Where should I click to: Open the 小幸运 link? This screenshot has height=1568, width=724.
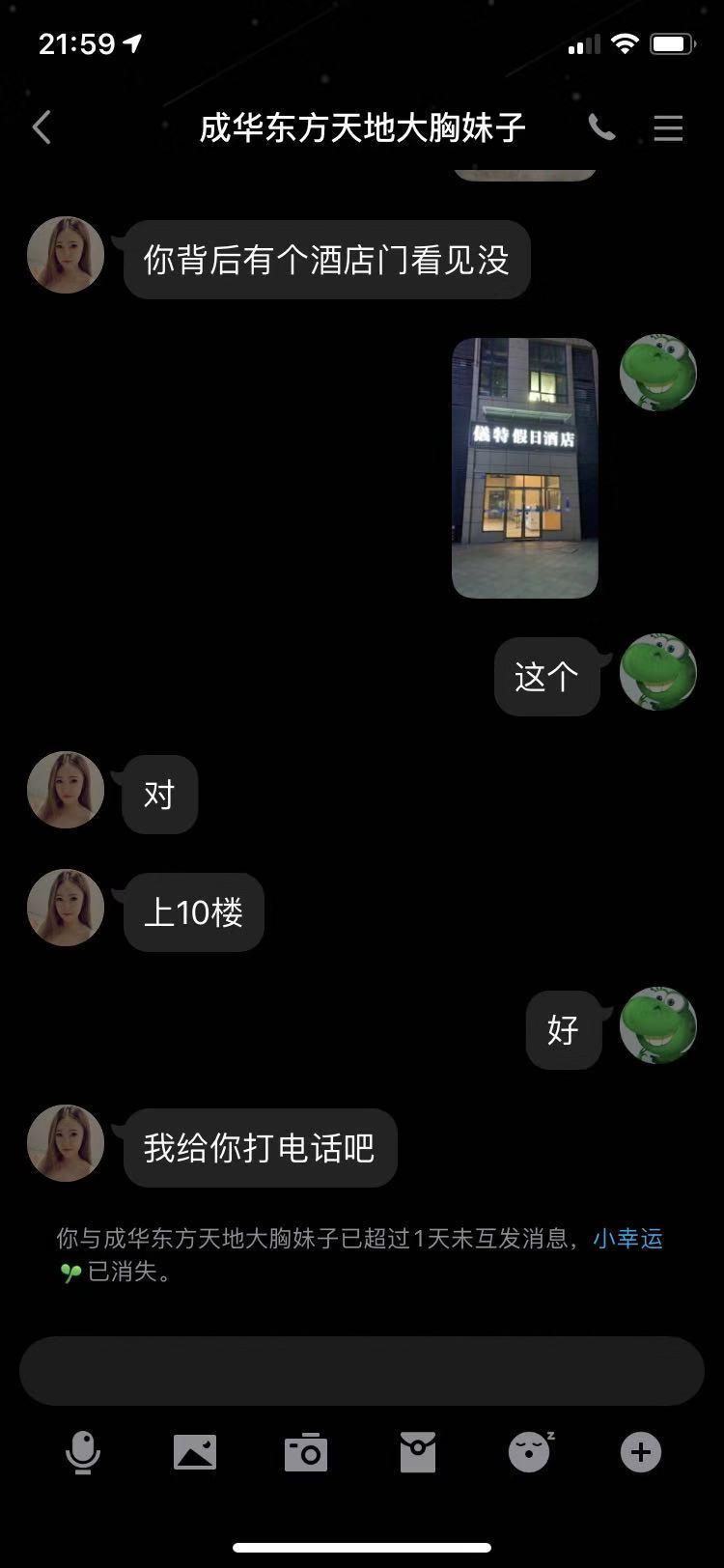coord(627,1238)
